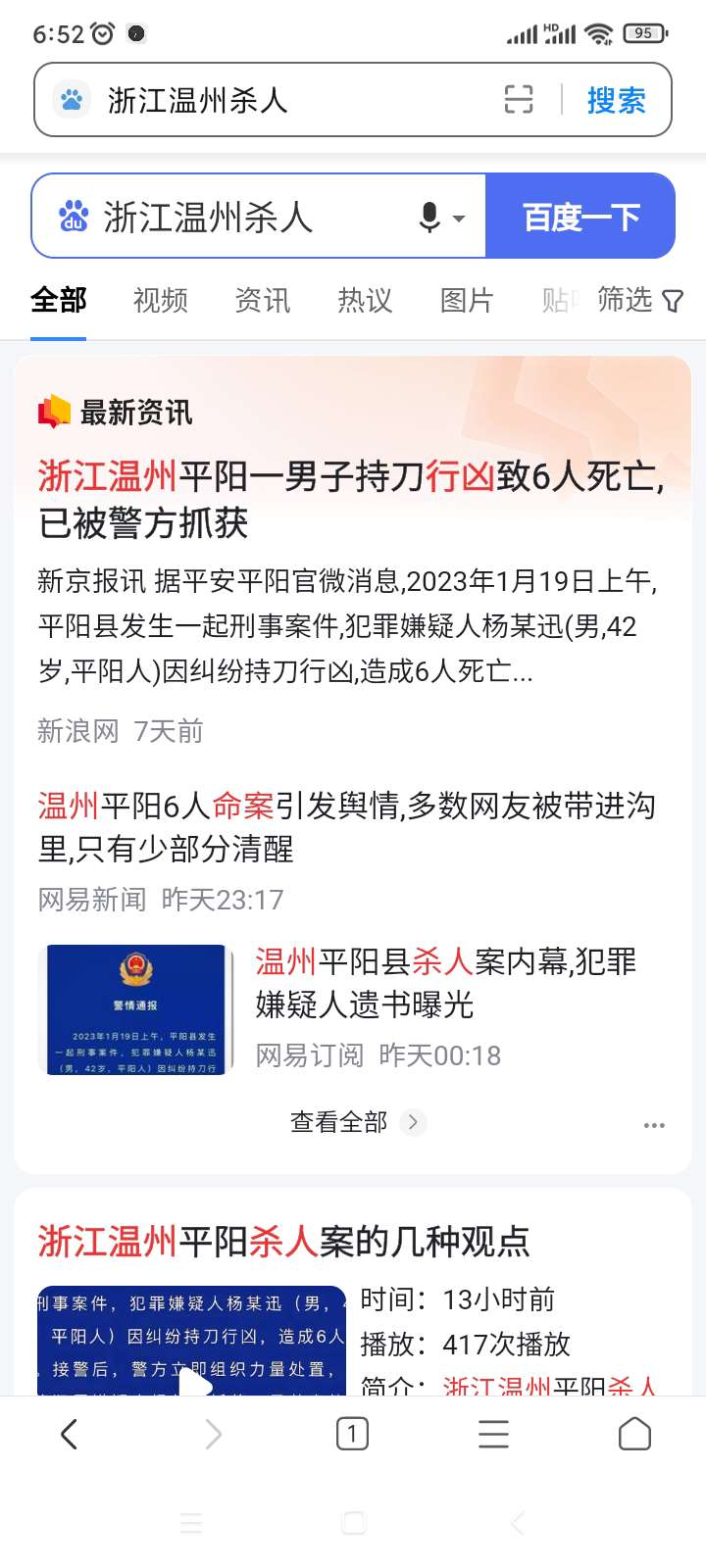
Task: Switch to the 视频 tab
Action: coord(160,300)
